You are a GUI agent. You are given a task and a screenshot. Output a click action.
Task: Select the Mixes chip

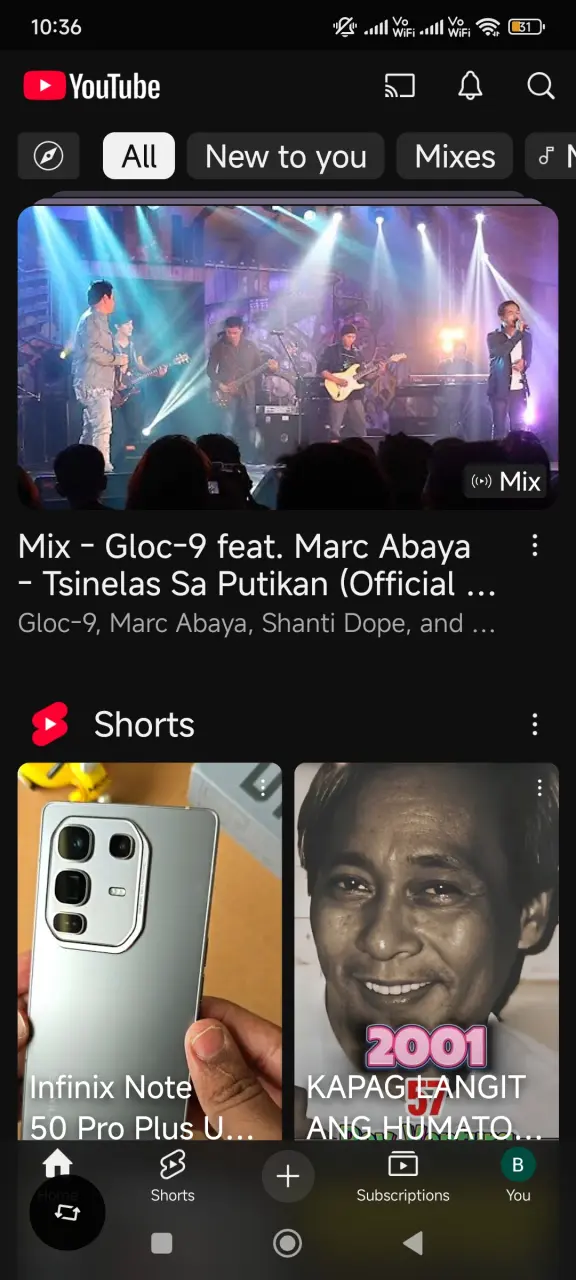click(455, 156)
